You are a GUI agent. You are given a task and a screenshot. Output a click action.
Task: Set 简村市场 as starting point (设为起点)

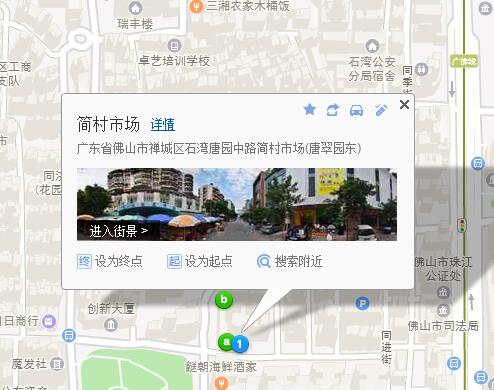tap(200, 261)
